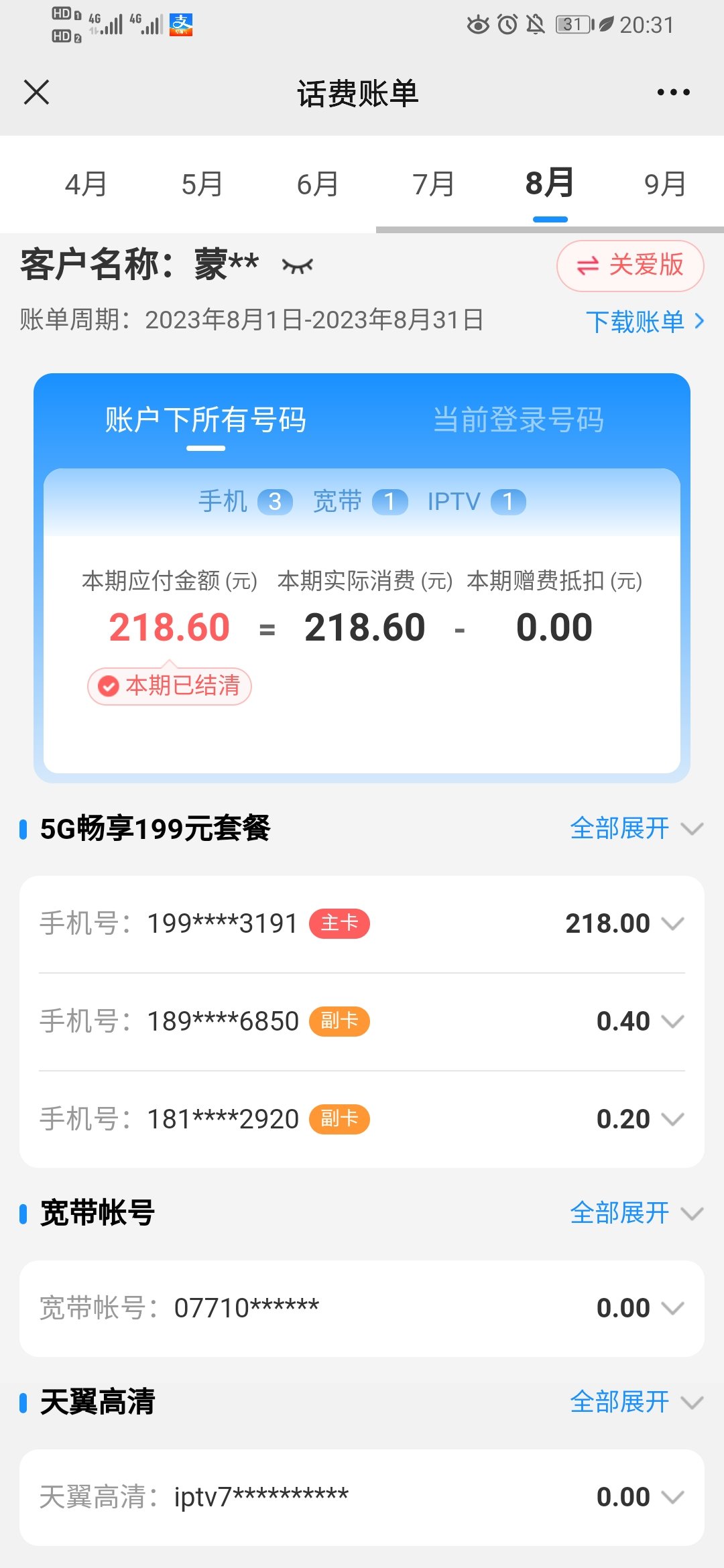Expand all under 天翼高清 section
Screen dimensions: 724x1568
pyautogui.click(x=637, y=1402)
